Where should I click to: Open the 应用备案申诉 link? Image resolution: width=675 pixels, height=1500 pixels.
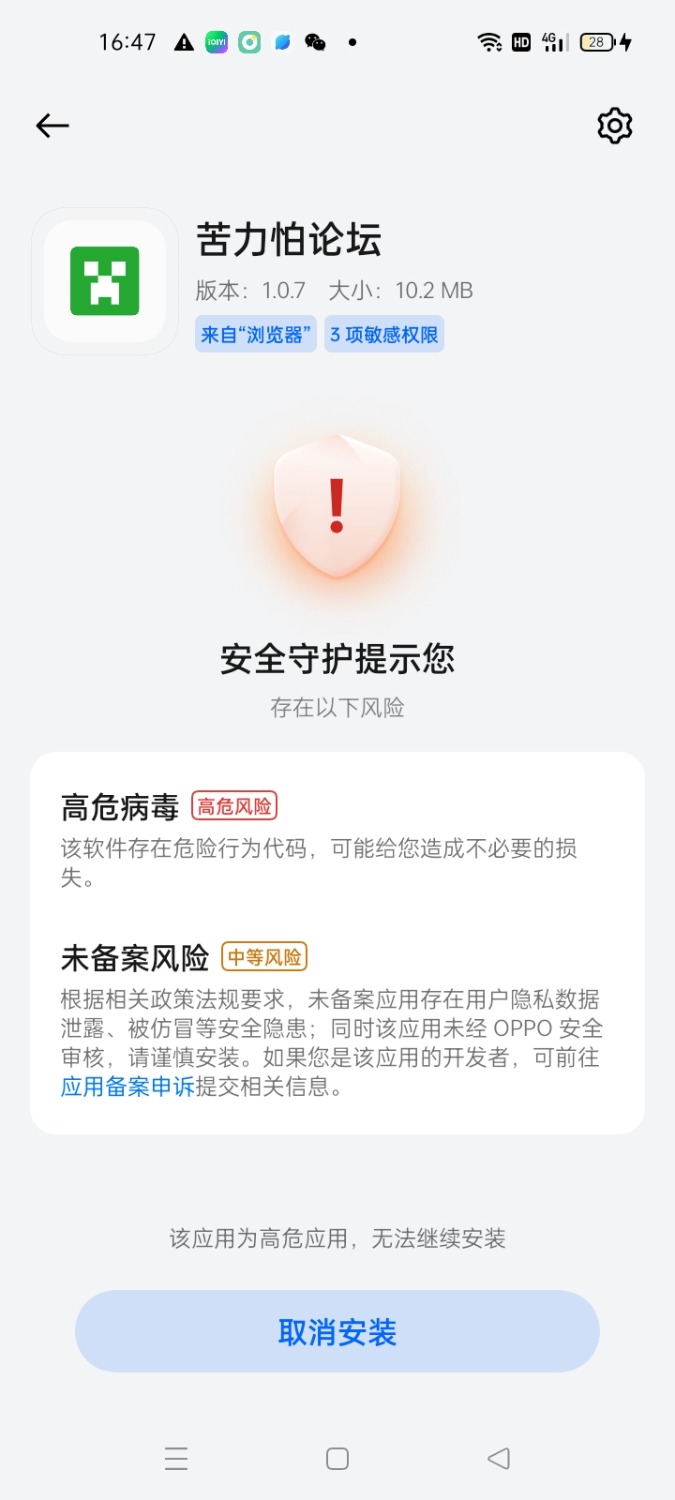click(x=127, y=1088)
